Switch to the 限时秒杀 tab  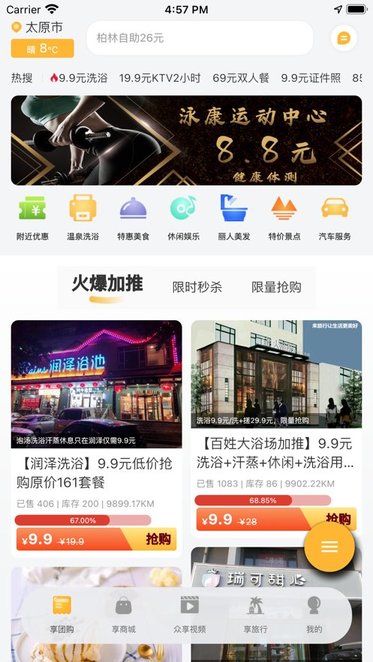[197, 288]
